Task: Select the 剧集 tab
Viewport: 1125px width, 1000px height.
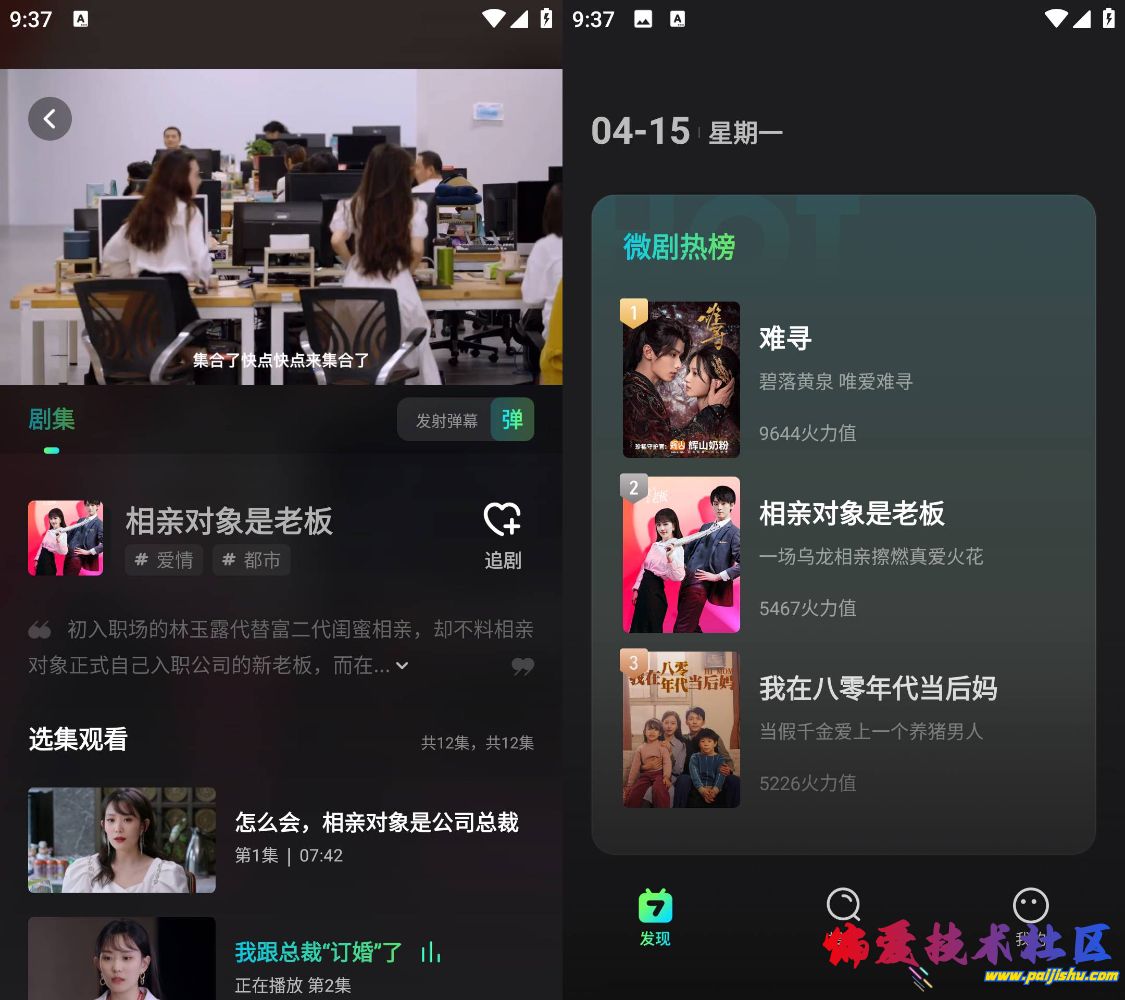Action: coord(51,420)
